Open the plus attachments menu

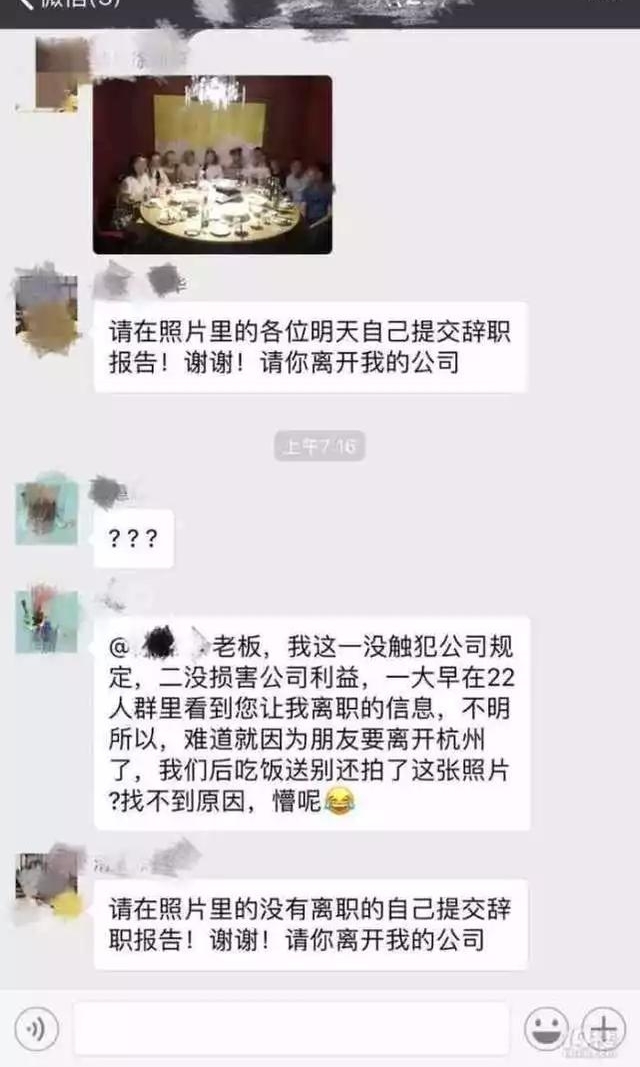(x=603, y=1029)
